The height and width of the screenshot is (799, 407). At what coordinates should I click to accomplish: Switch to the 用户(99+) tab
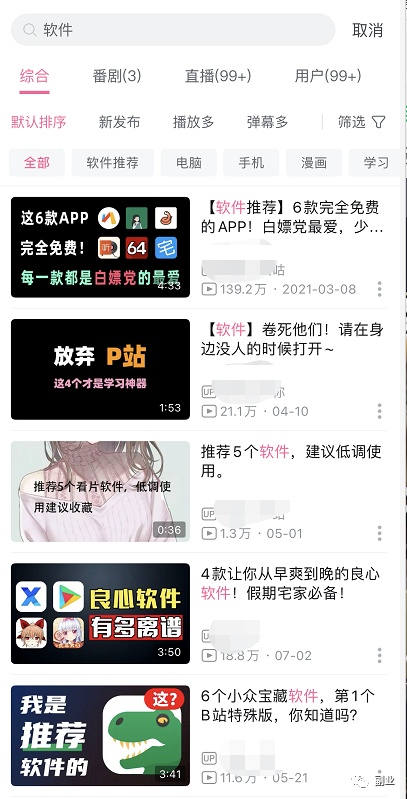[328, 76]
